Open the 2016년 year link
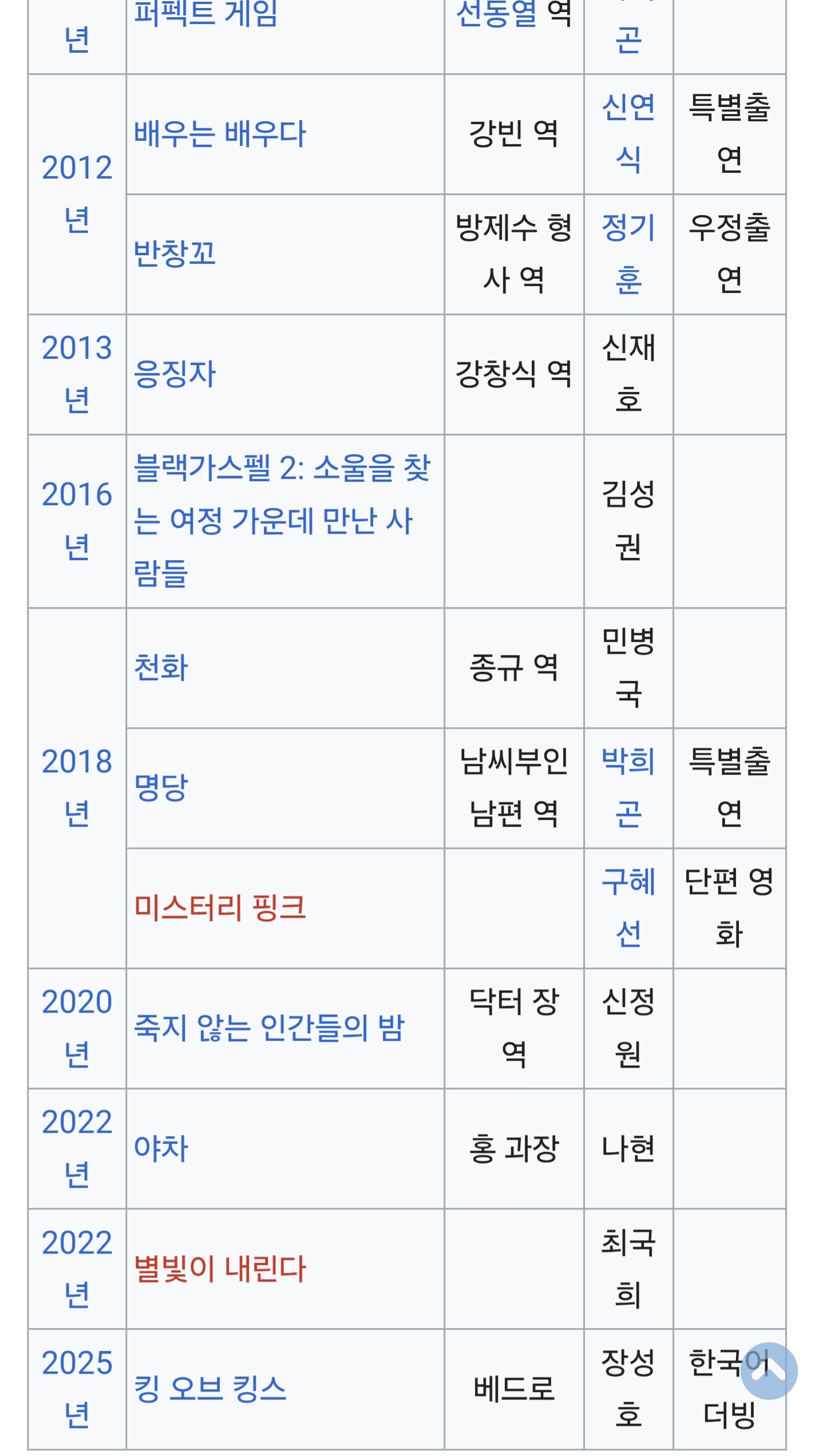The height and width of the screenshot is (1456, 819). click(x=77, y=521)
